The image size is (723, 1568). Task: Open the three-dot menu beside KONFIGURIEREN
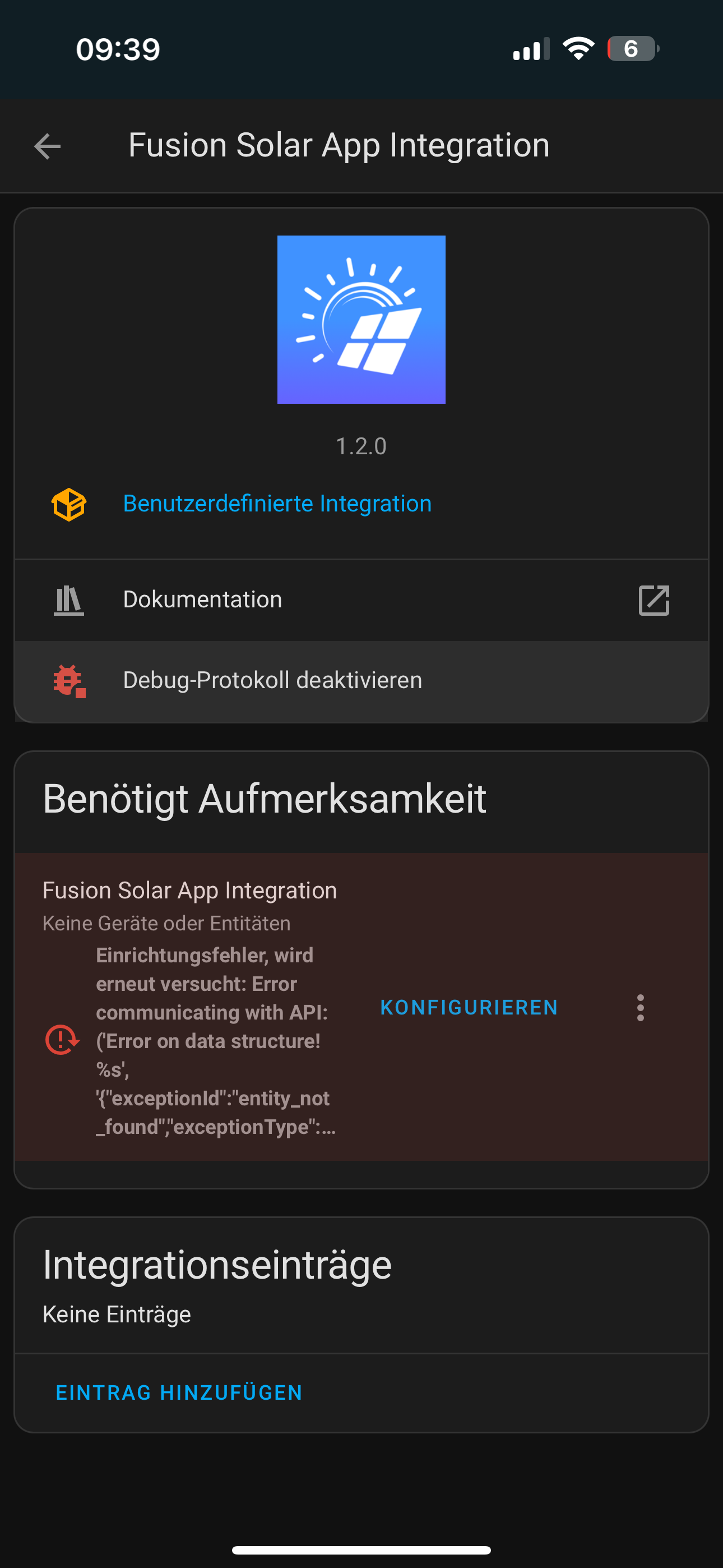(x=640, y=1008)
